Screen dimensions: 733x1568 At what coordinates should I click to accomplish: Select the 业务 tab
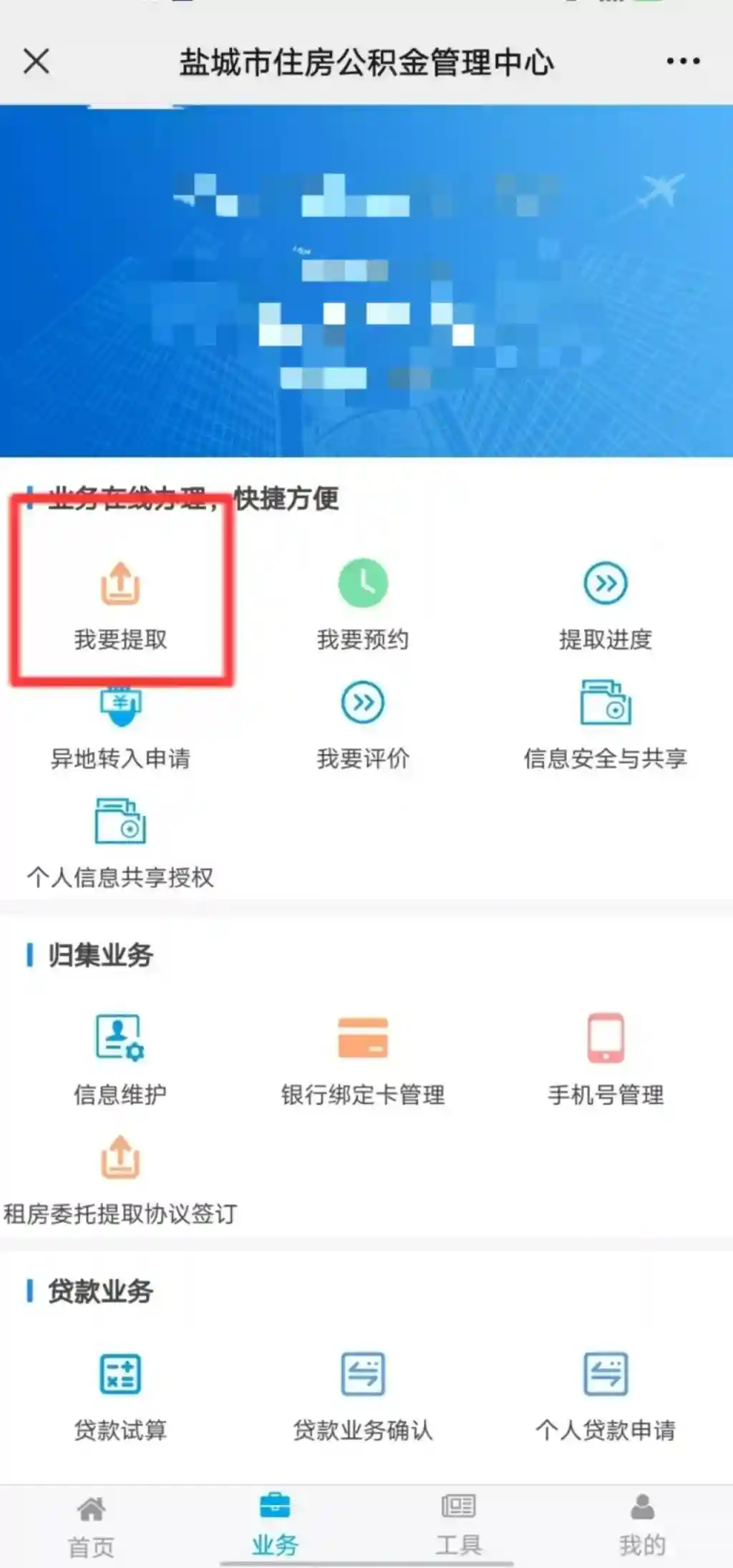(274, 1525)
